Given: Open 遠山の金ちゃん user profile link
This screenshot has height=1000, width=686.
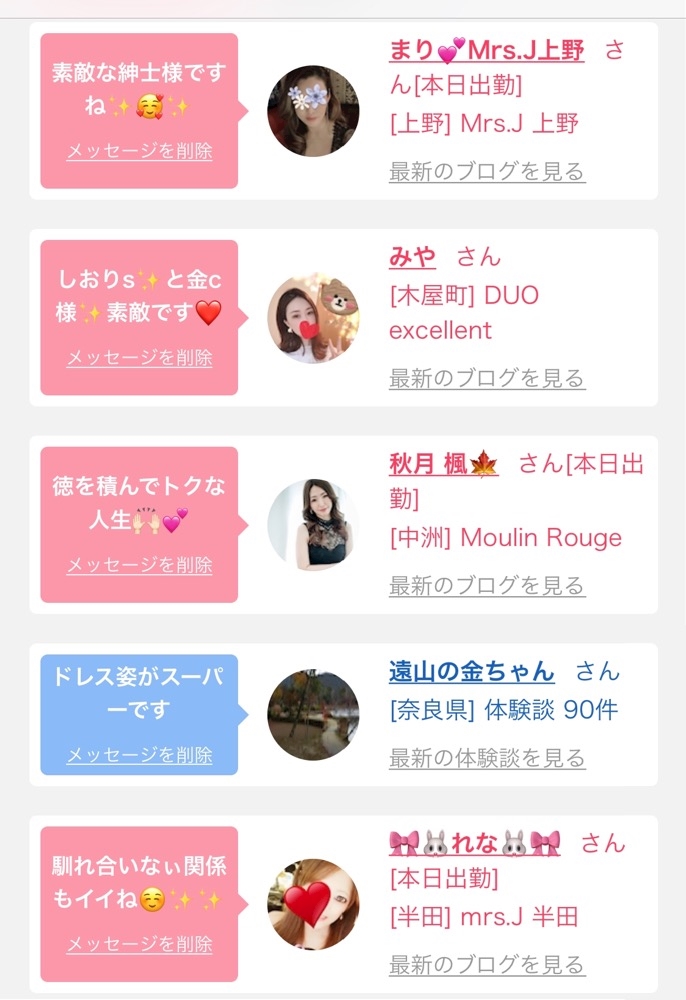Looking at the screenshot, I should pos(471,671).
